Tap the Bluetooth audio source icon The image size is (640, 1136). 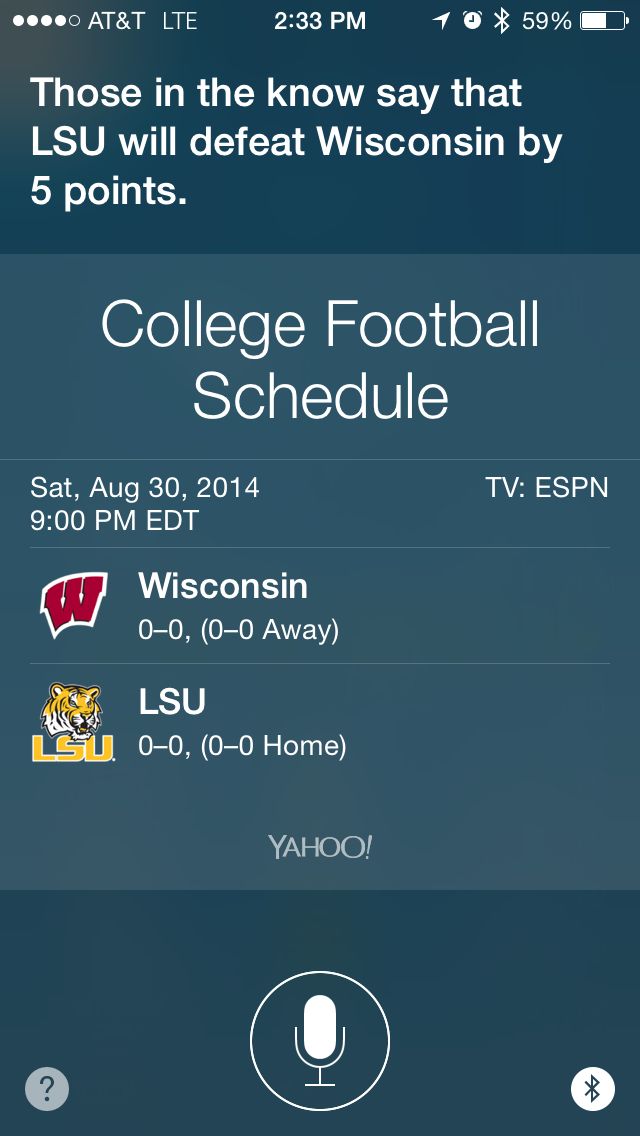593,1088
